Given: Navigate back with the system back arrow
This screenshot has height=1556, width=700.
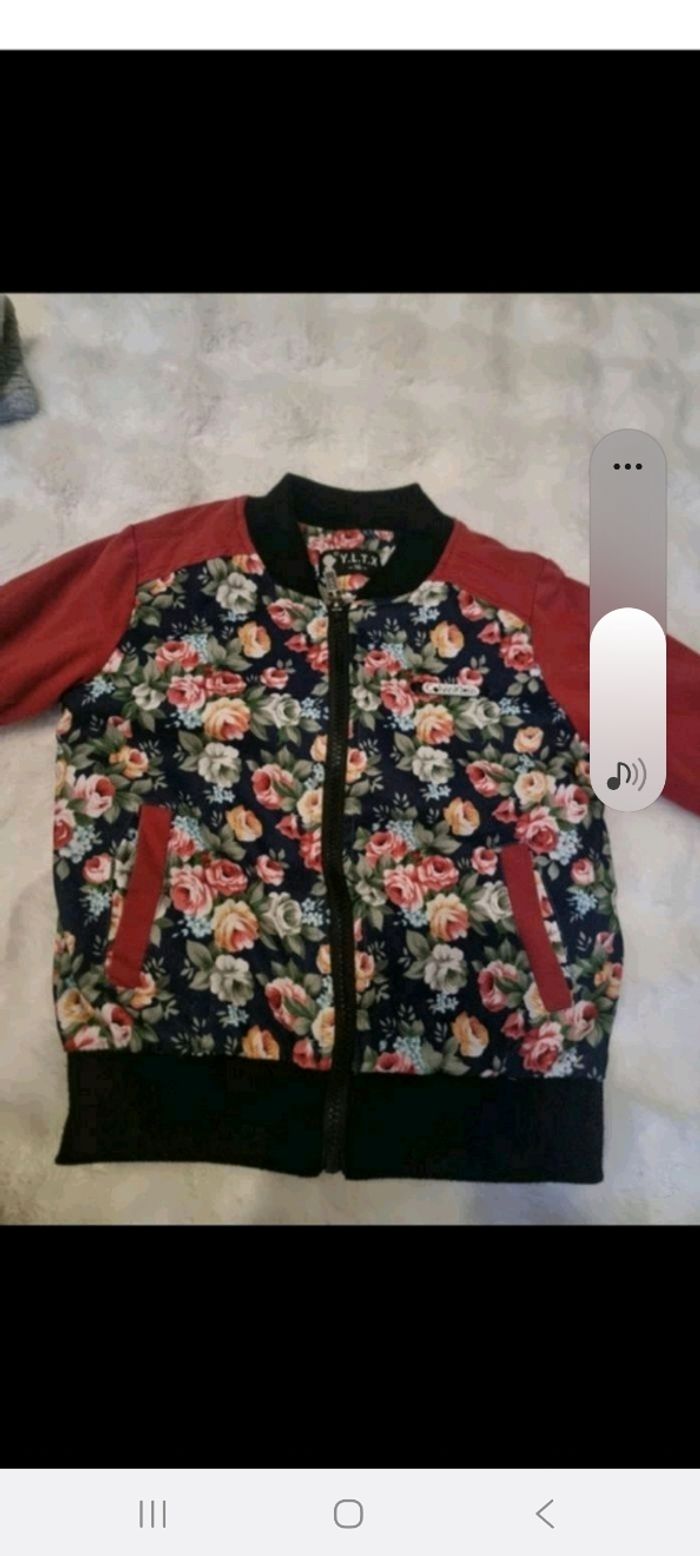Looking at the screenshot, I should click(x=545, y=1514).
